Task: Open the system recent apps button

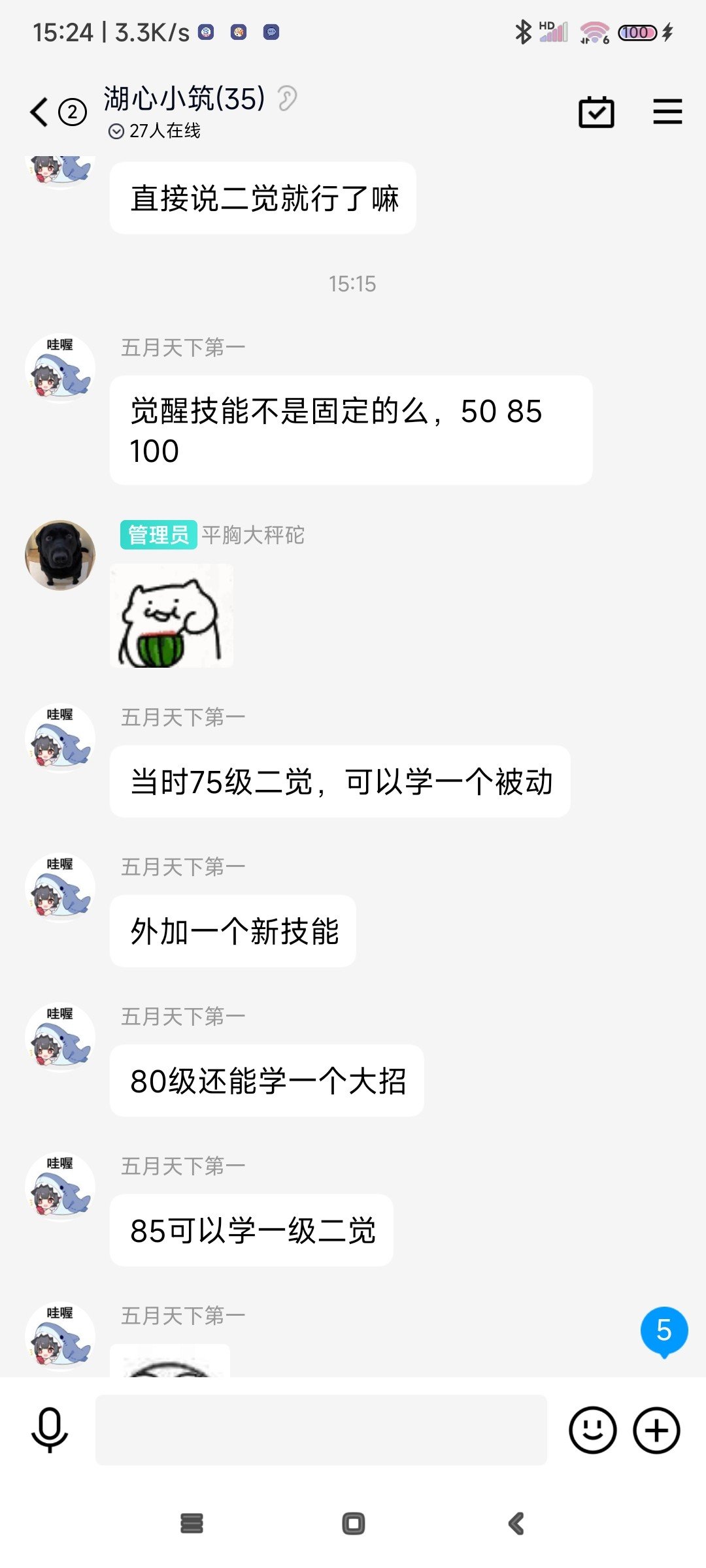Action: [x=192, y=1524]
